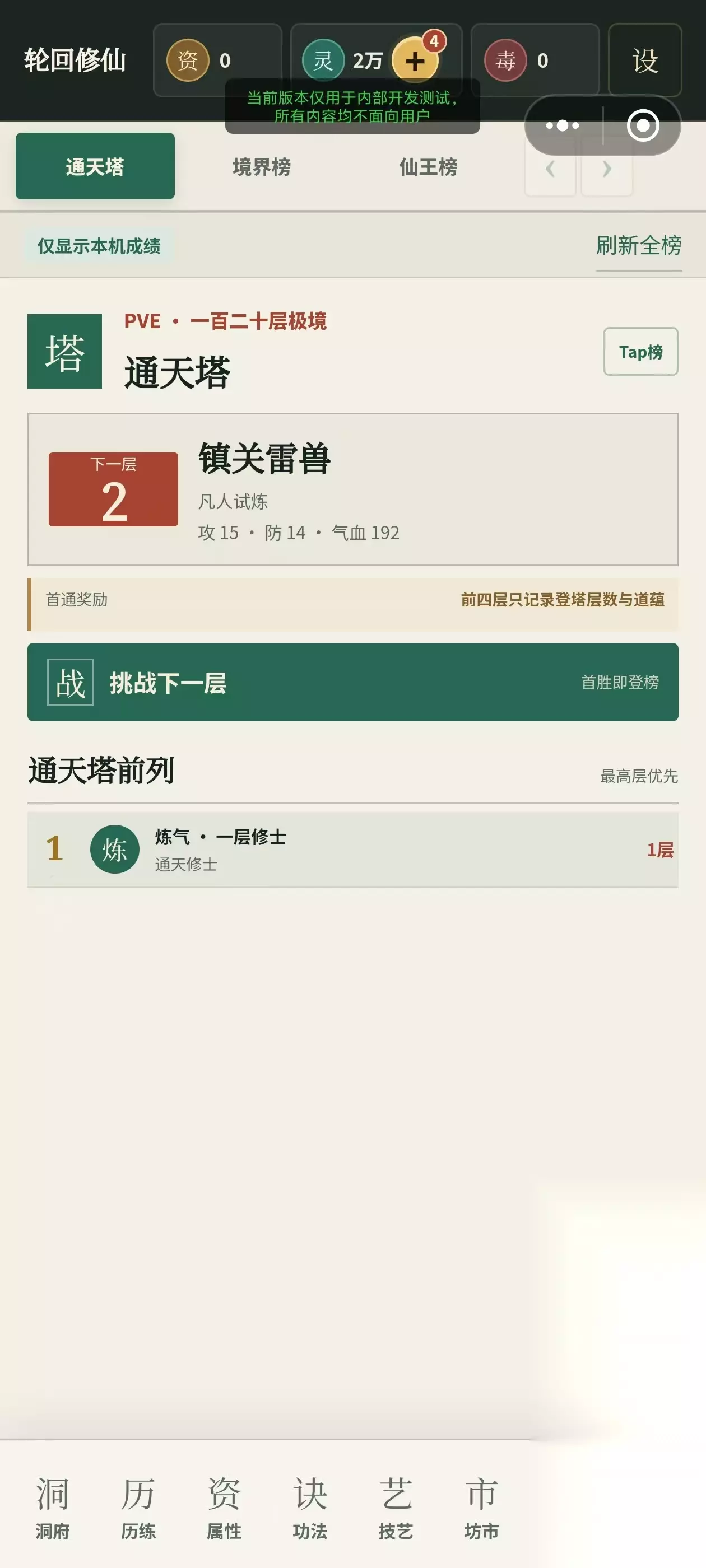Toggle 仅显示本机成绩 filter

point(99,246)
